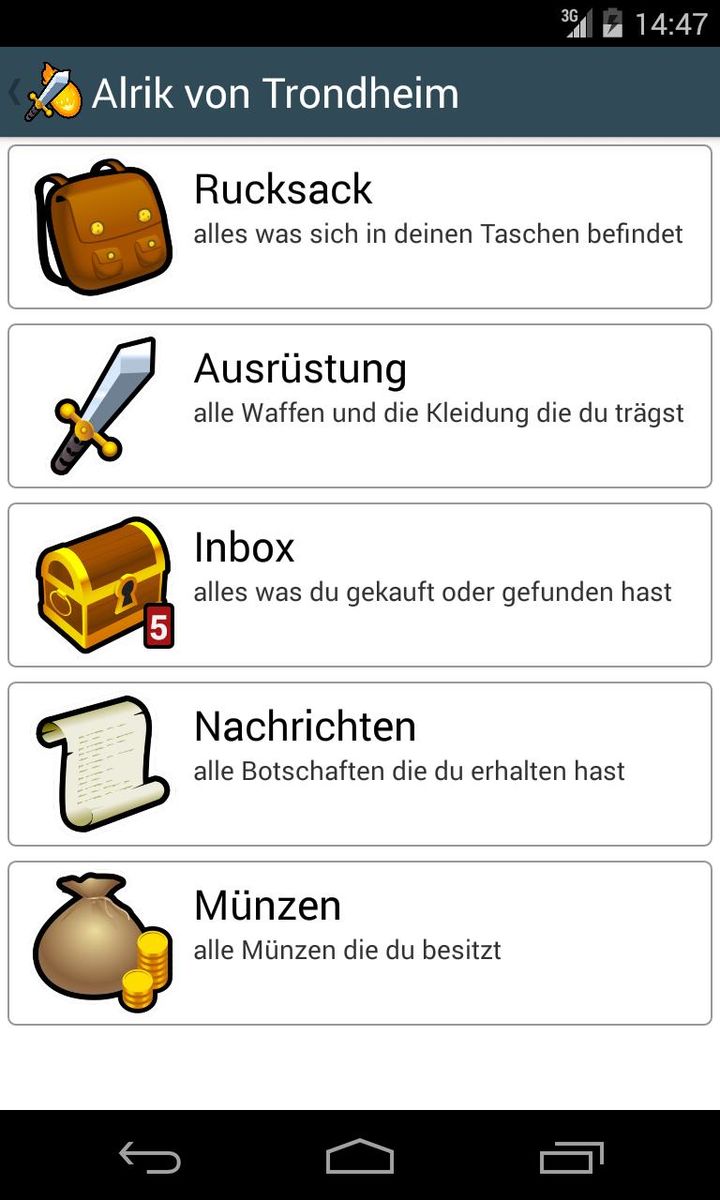Screen dimensions: 720x1200
Task: Open the Münzen coins card
Action: (x=360, y=943)
